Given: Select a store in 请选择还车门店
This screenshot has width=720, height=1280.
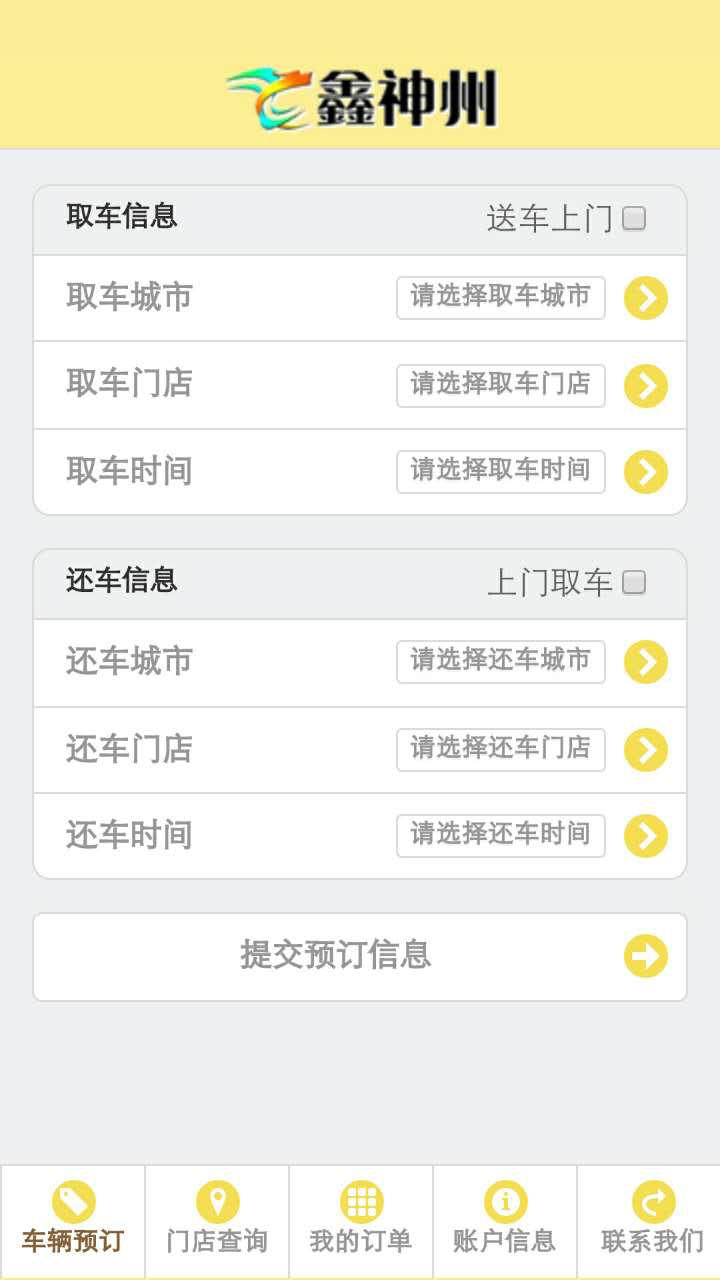Looking at the screenshot, I should 501,750.
